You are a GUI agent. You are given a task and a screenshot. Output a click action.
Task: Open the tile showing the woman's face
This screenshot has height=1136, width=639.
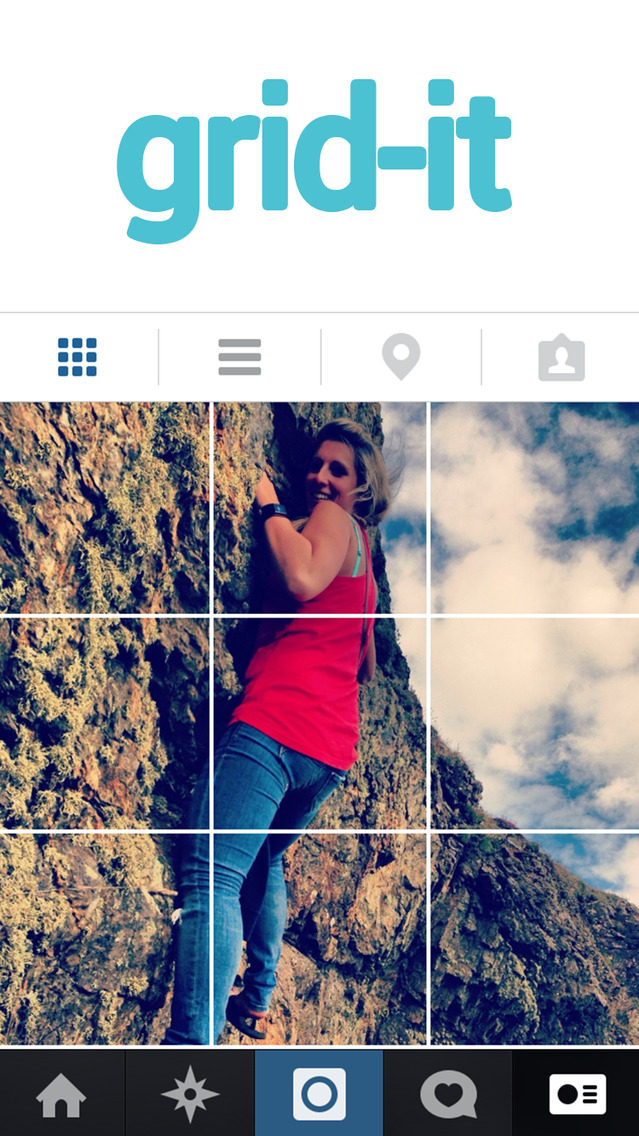click(320, 507)
